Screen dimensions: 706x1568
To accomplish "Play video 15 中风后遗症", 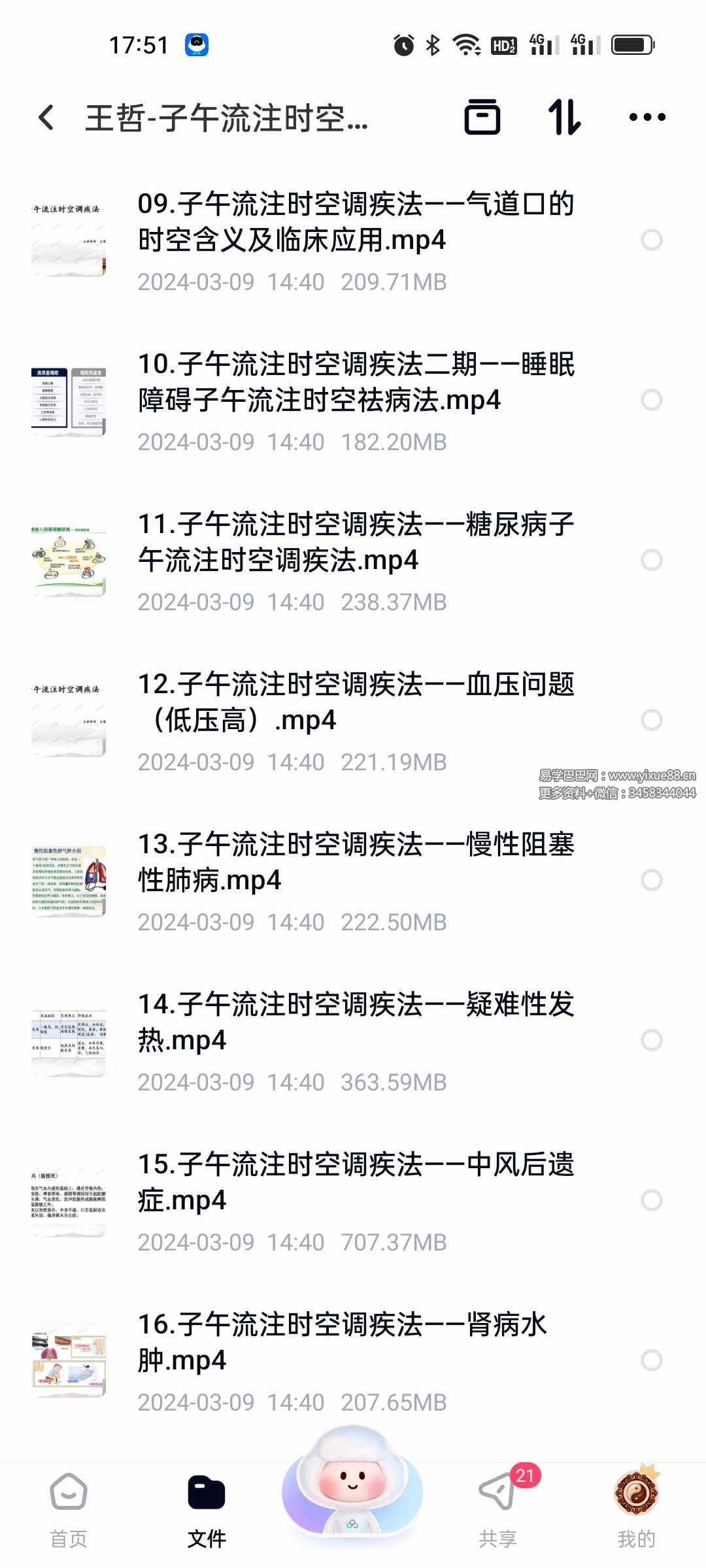I will 356,1183.
